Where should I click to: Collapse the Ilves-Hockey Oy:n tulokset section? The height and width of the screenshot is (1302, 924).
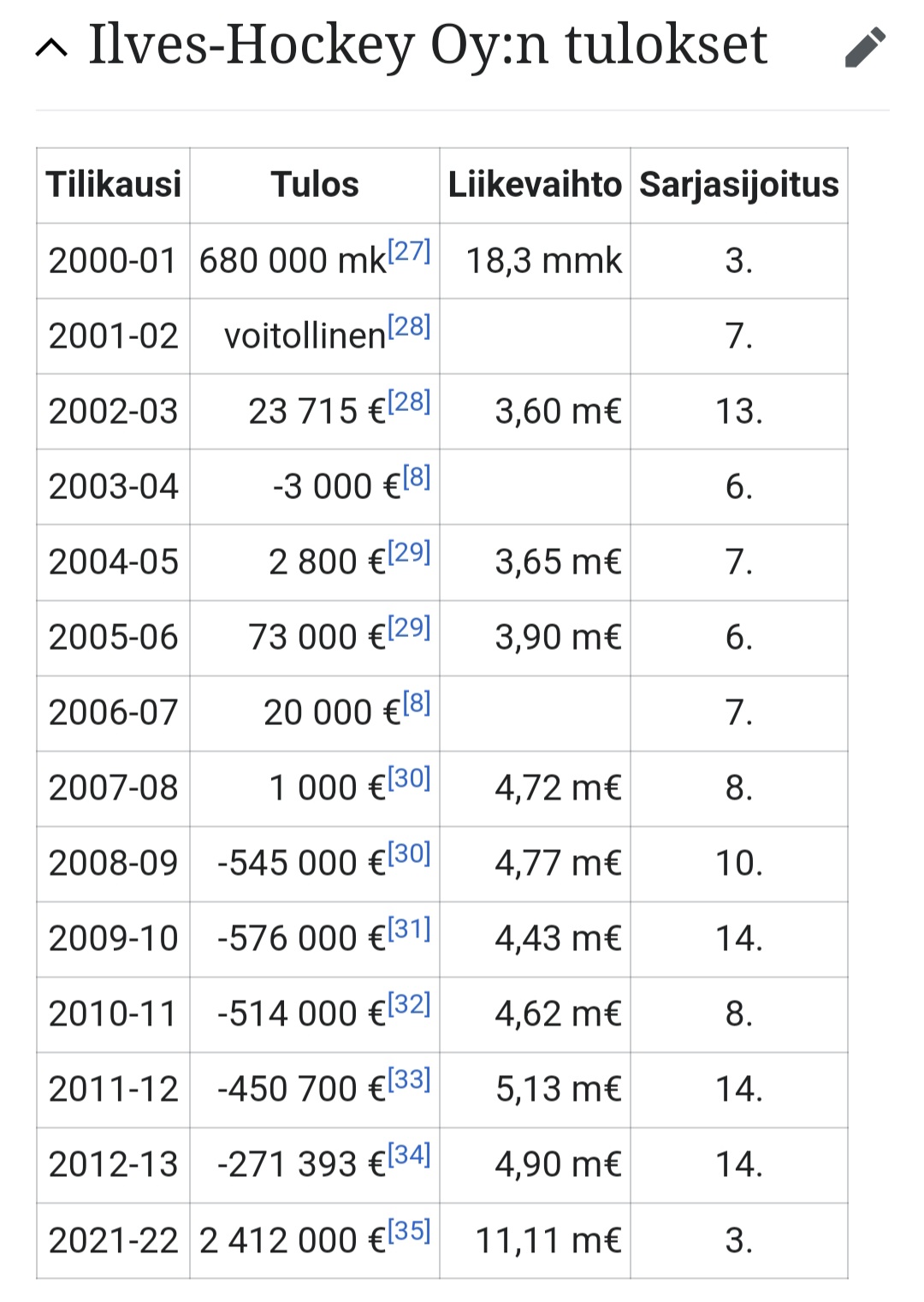pyautogui.click(x=51, y=50)
